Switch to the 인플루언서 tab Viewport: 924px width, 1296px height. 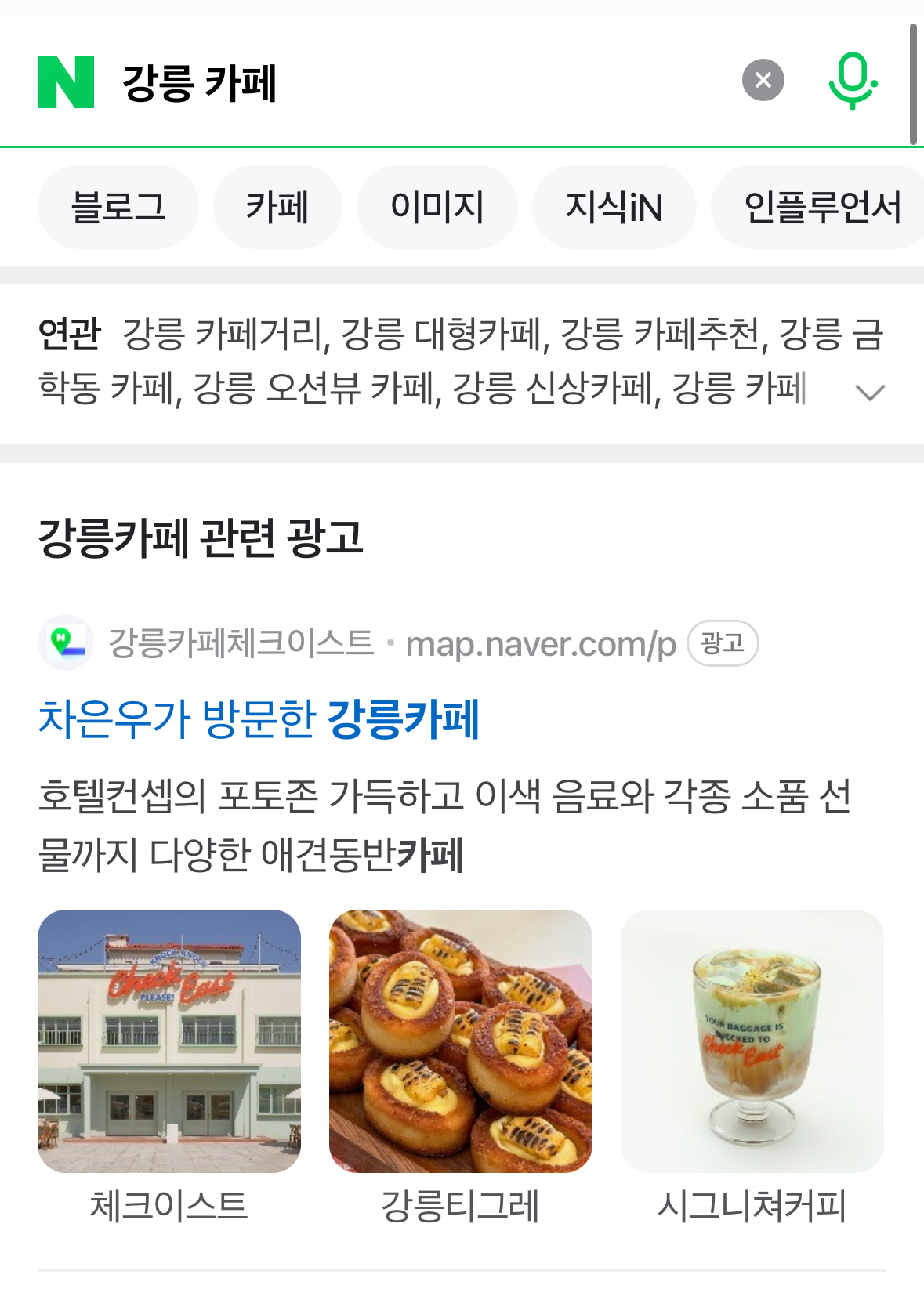pyautogui.click(x=821, y=208)
